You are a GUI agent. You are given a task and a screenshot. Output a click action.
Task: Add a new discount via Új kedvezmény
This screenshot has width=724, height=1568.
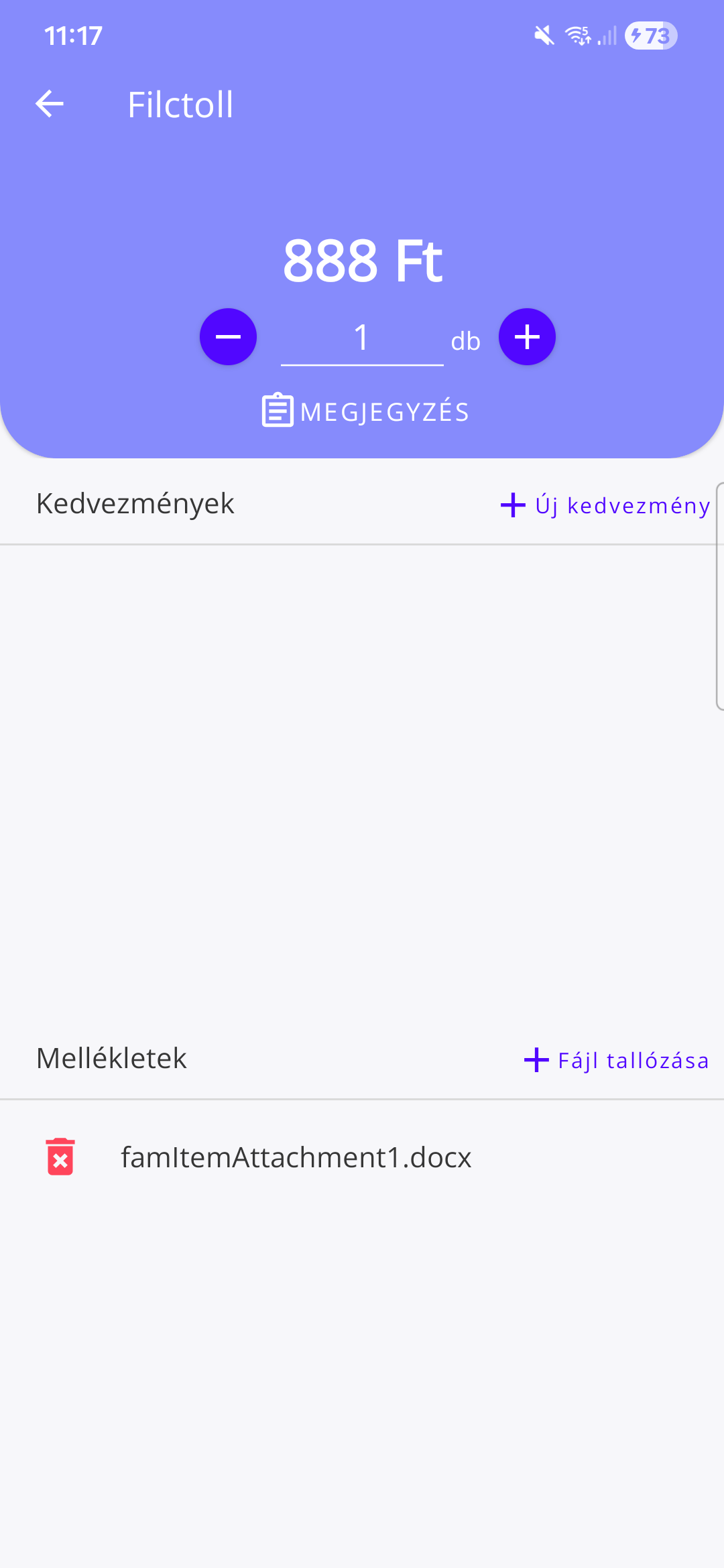coord(605,505)
